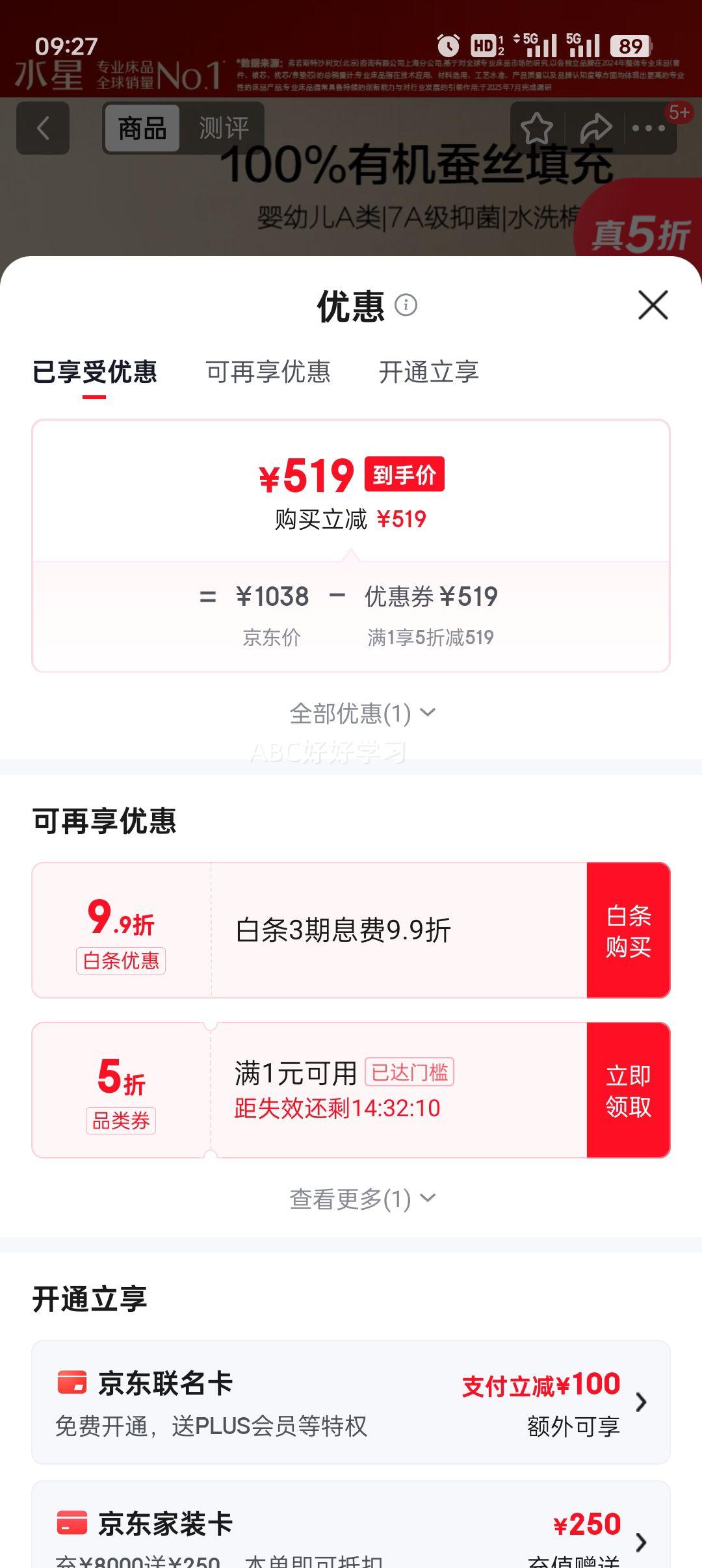Select the 可再享优惠 tab
Image resolution: width=702 pixels, height=1568 pixels.
coord(268,372)
